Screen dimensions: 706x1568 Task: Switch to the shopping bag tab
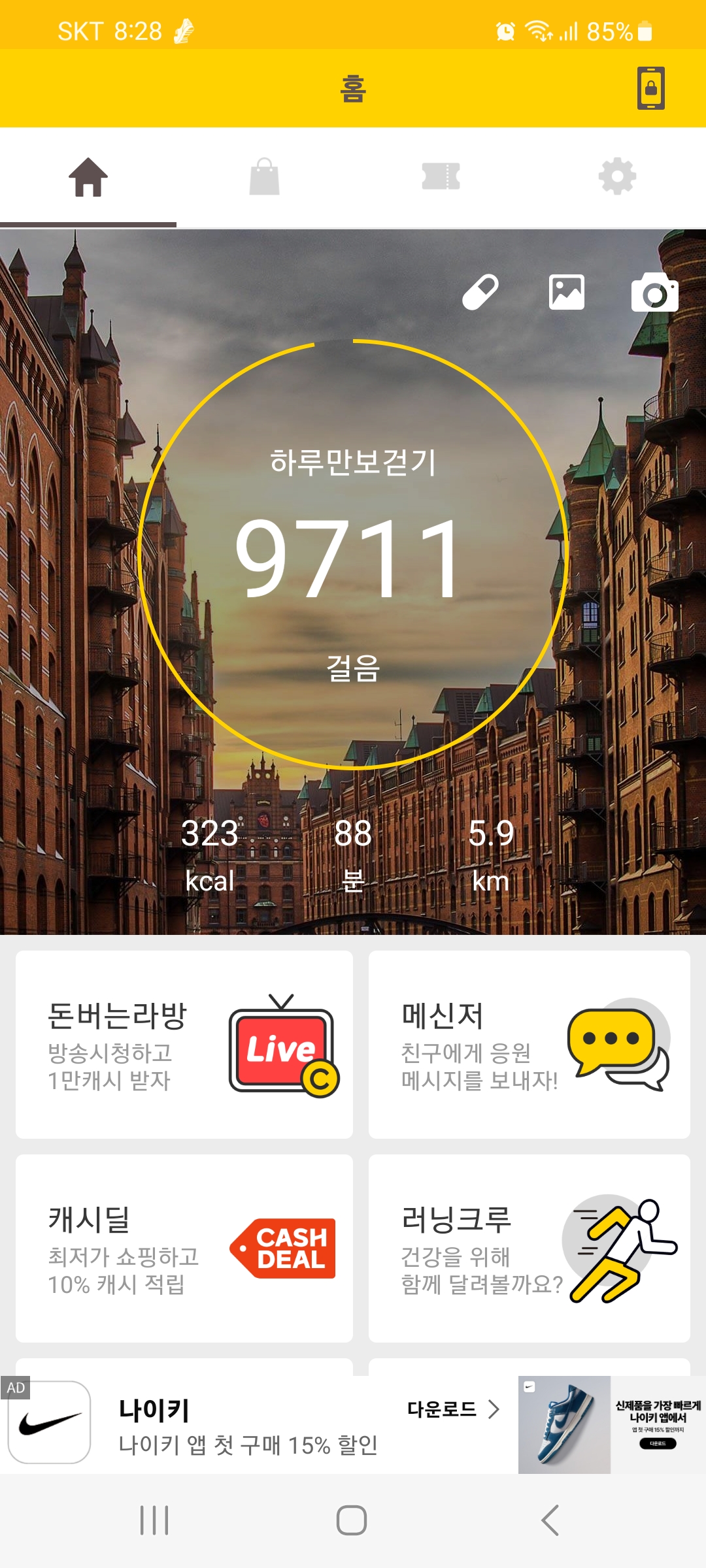click(x=265, y=177)
